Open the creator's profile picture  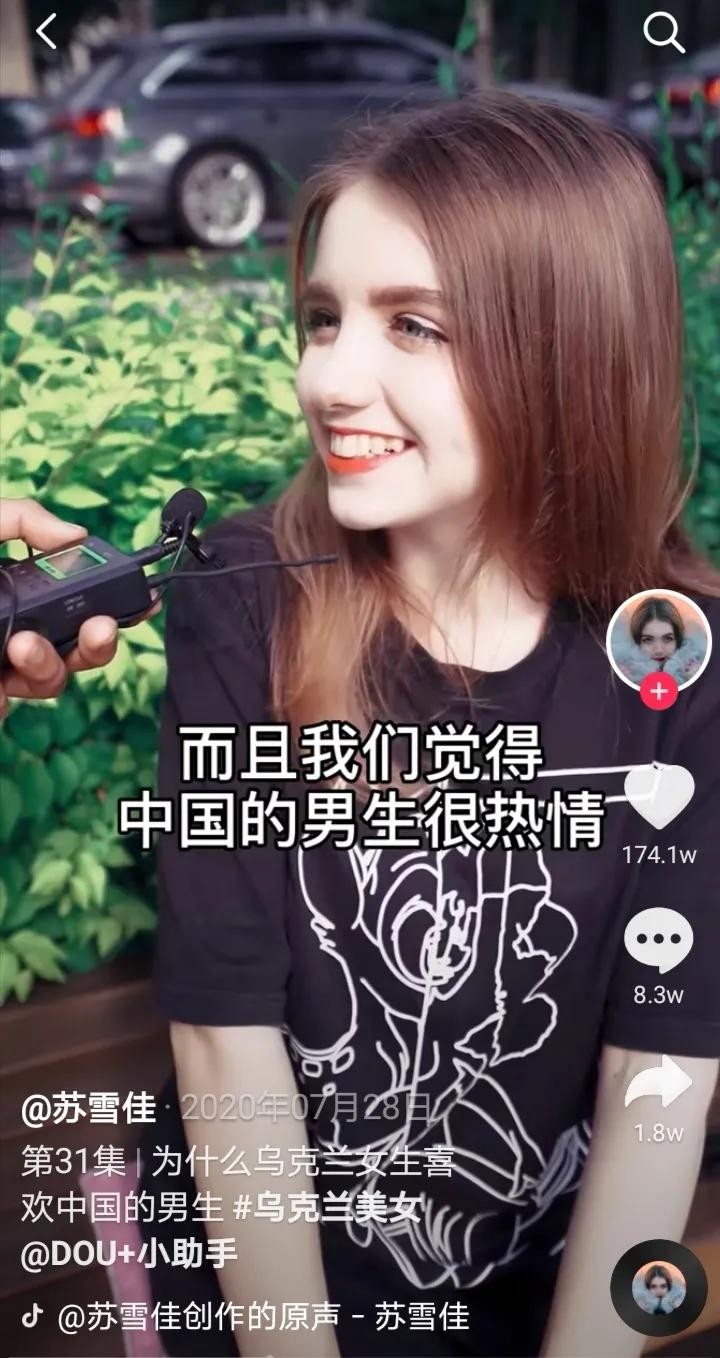pos(658,640)
